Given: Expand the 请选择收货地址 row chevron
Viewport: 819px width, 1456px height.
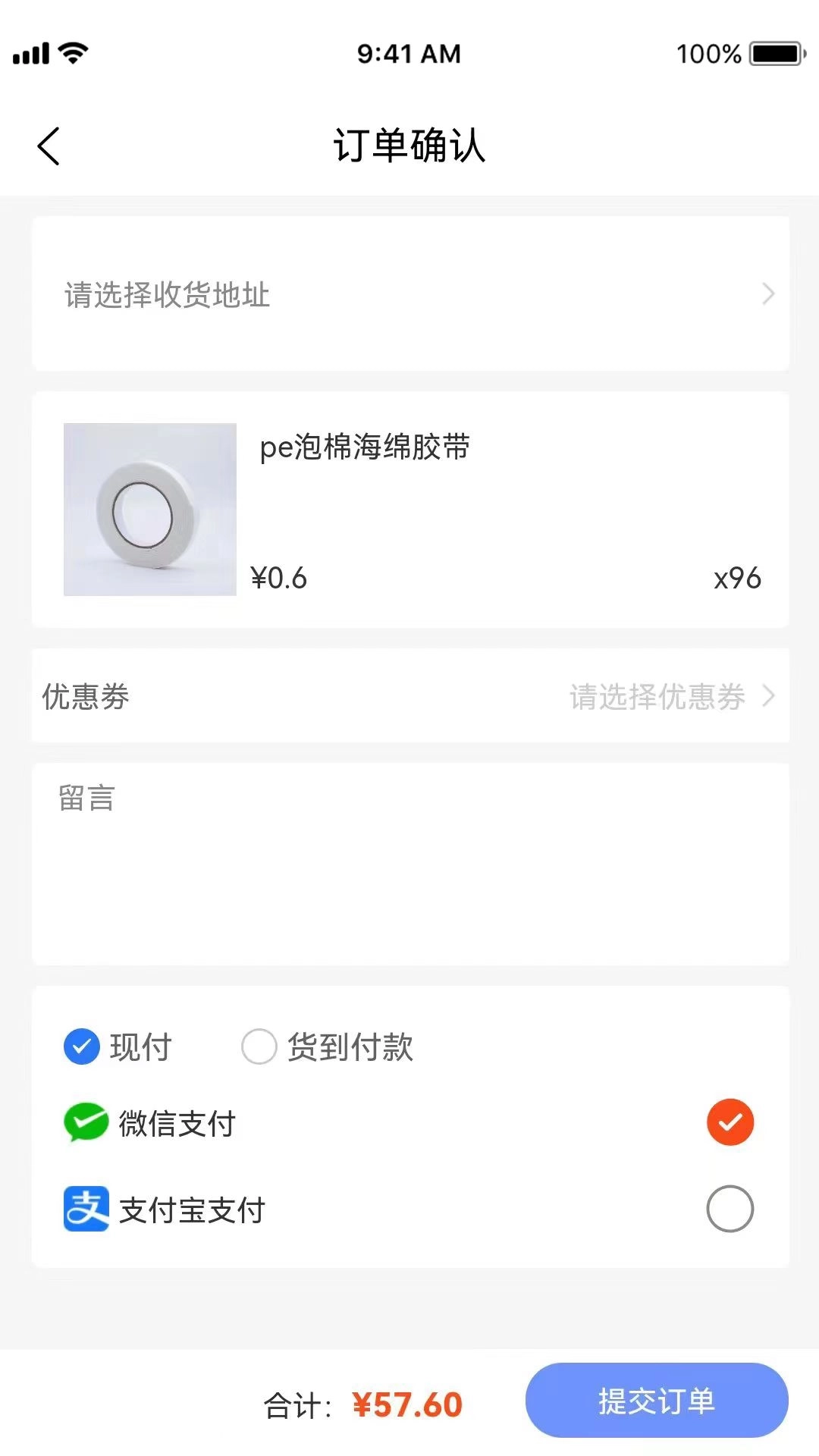Looking at the screenshot, I should (x=770, y=295).
